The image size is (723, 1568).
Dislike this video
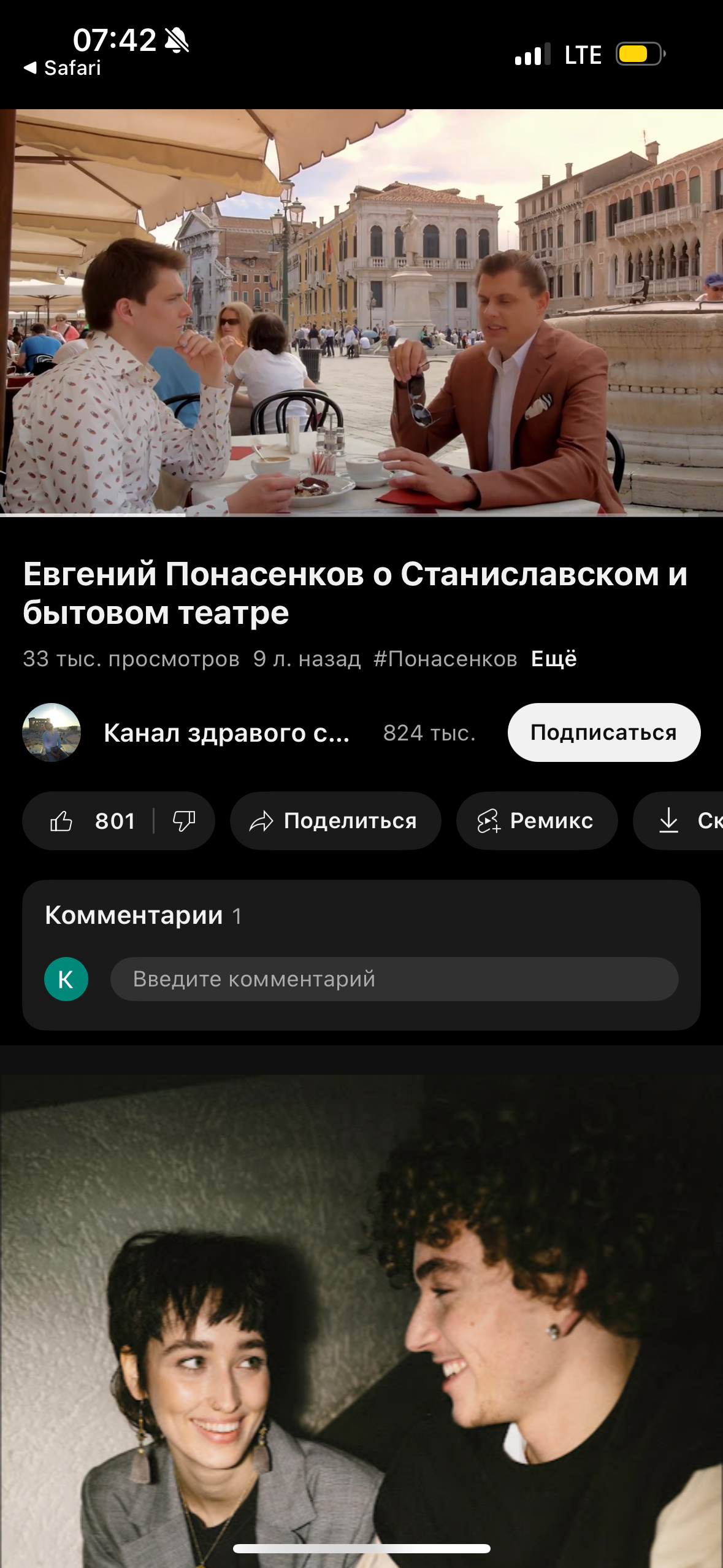[184, 821]
